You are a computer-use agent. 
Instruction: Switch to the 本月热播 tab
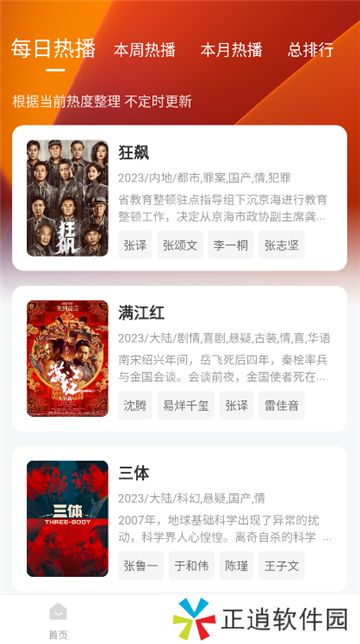click(x=231, y=50)
